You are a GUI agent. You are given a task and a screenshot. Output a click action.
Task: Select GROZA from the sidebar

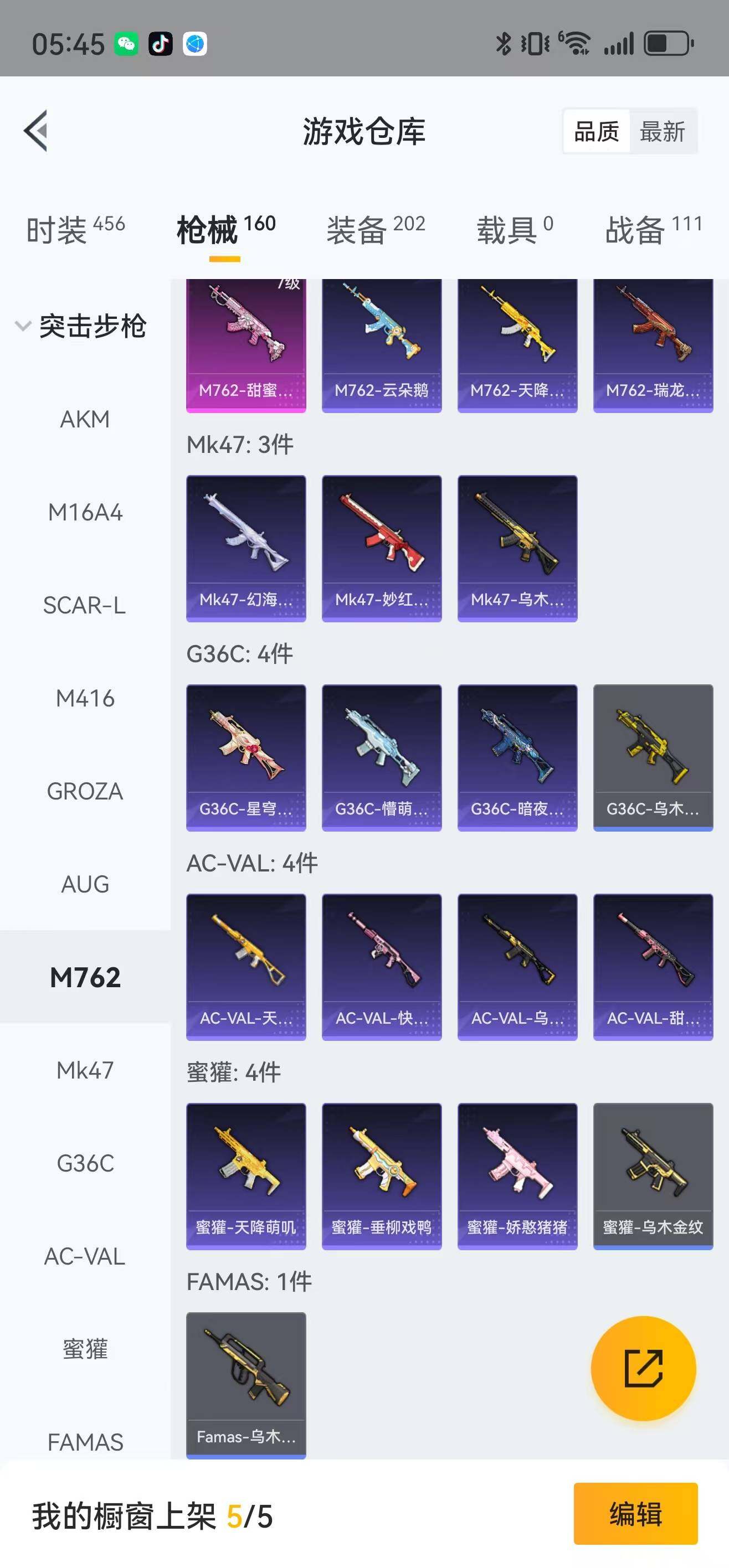tap(85, 791)
